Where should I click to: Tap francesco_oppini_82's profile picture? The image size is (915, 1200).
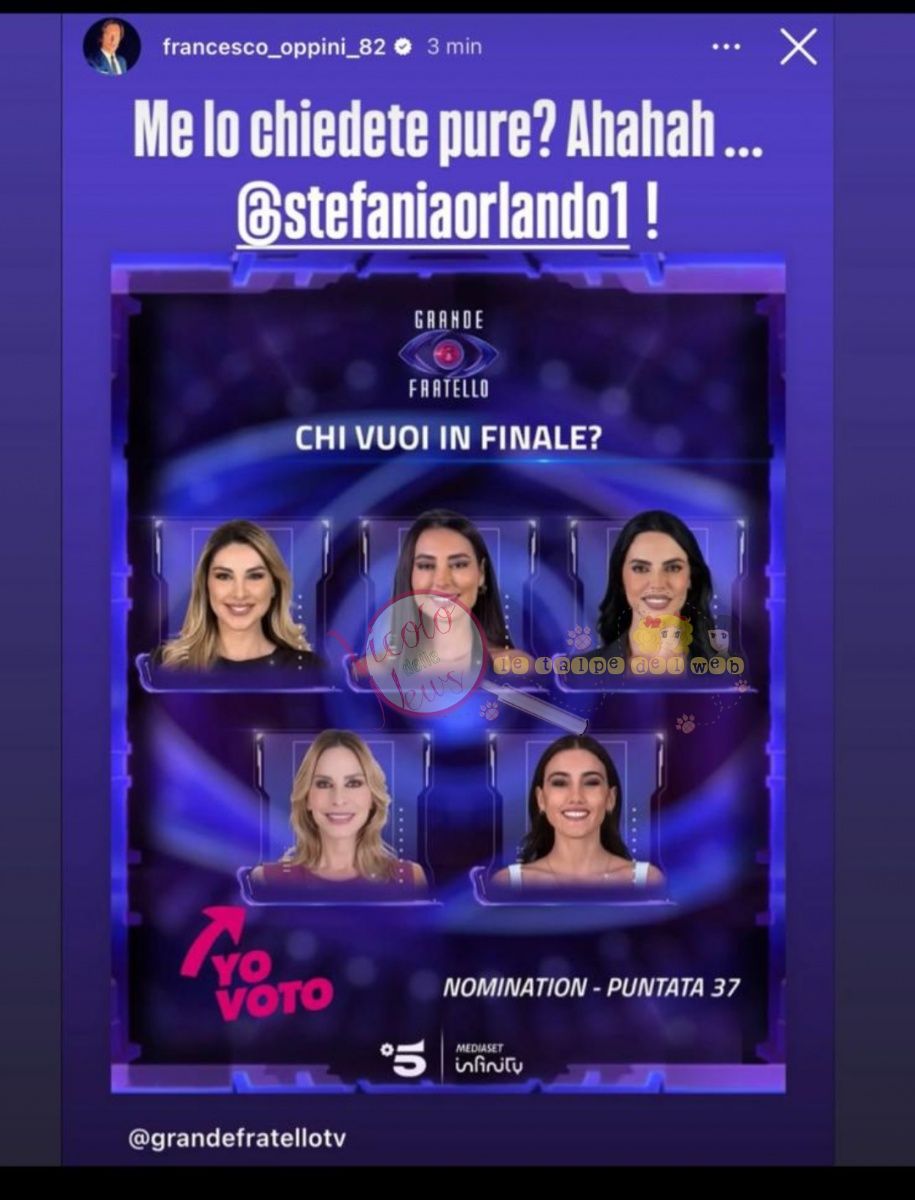coord(111,47)
